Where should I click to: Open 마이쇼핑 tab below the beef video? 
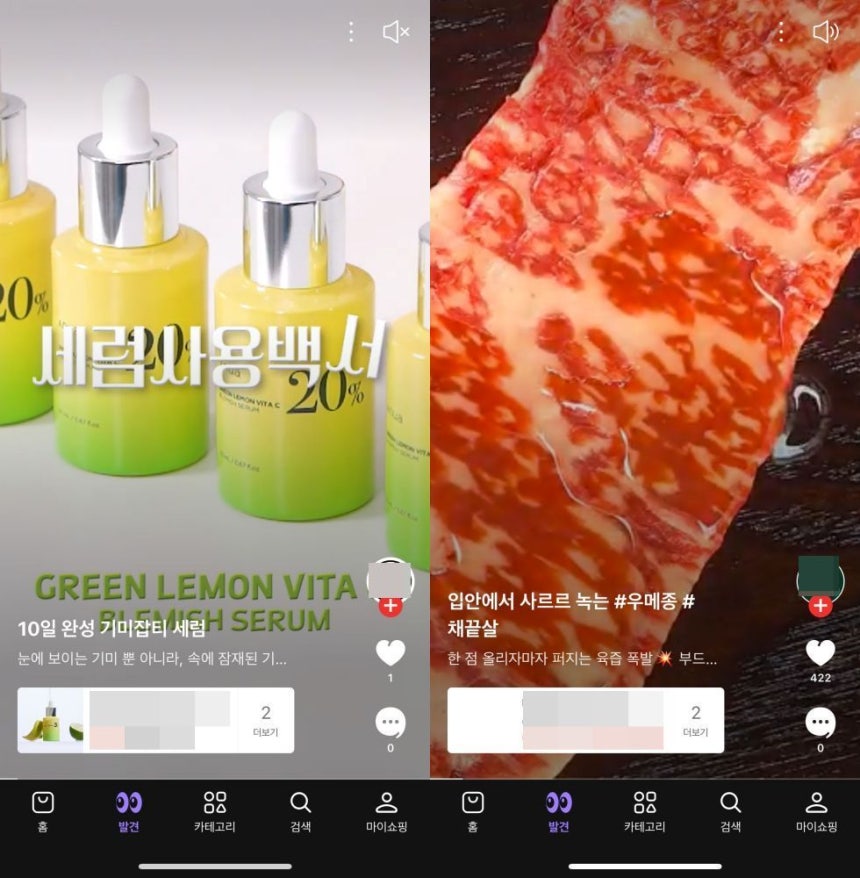pos(816,811)
